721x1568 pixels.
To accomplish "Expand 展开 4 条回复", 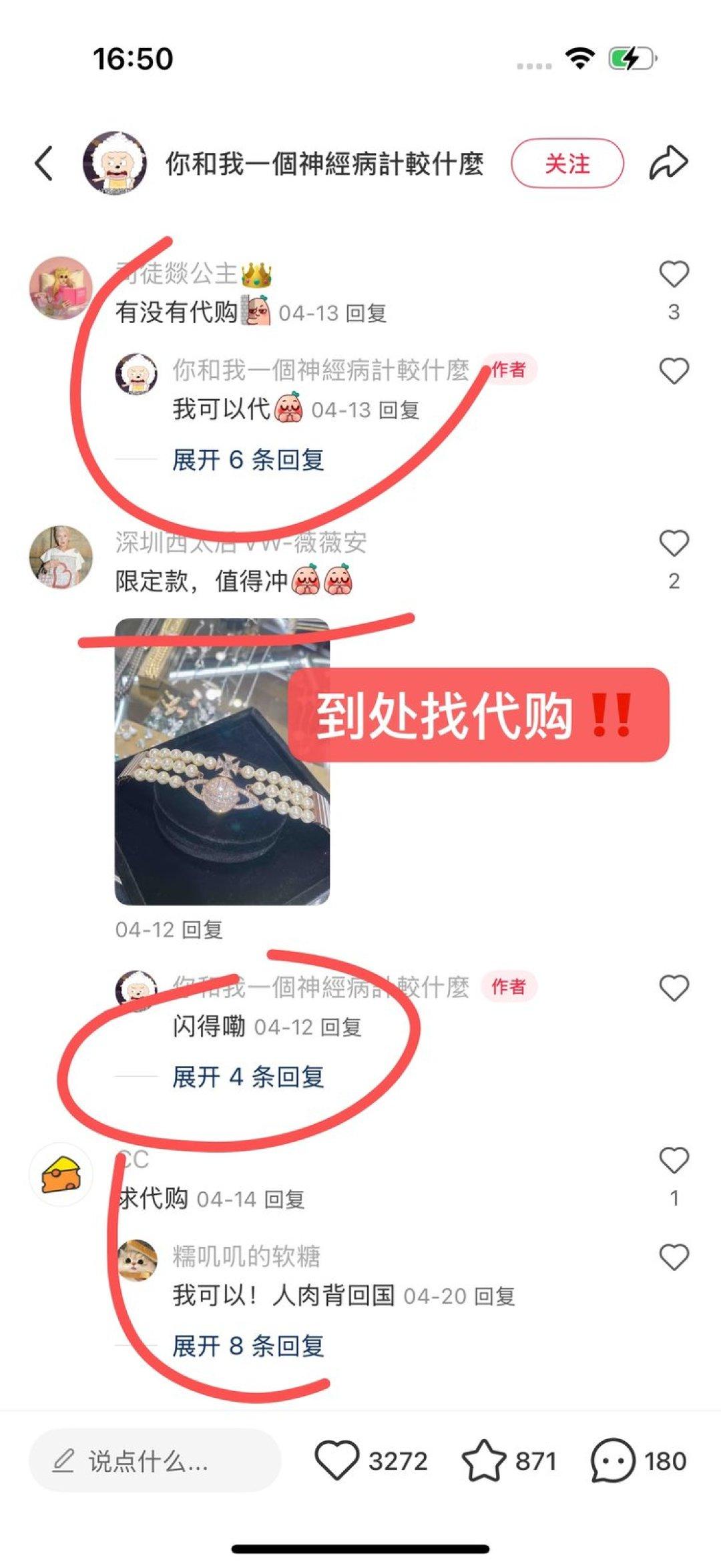I will coord(248,1077).
